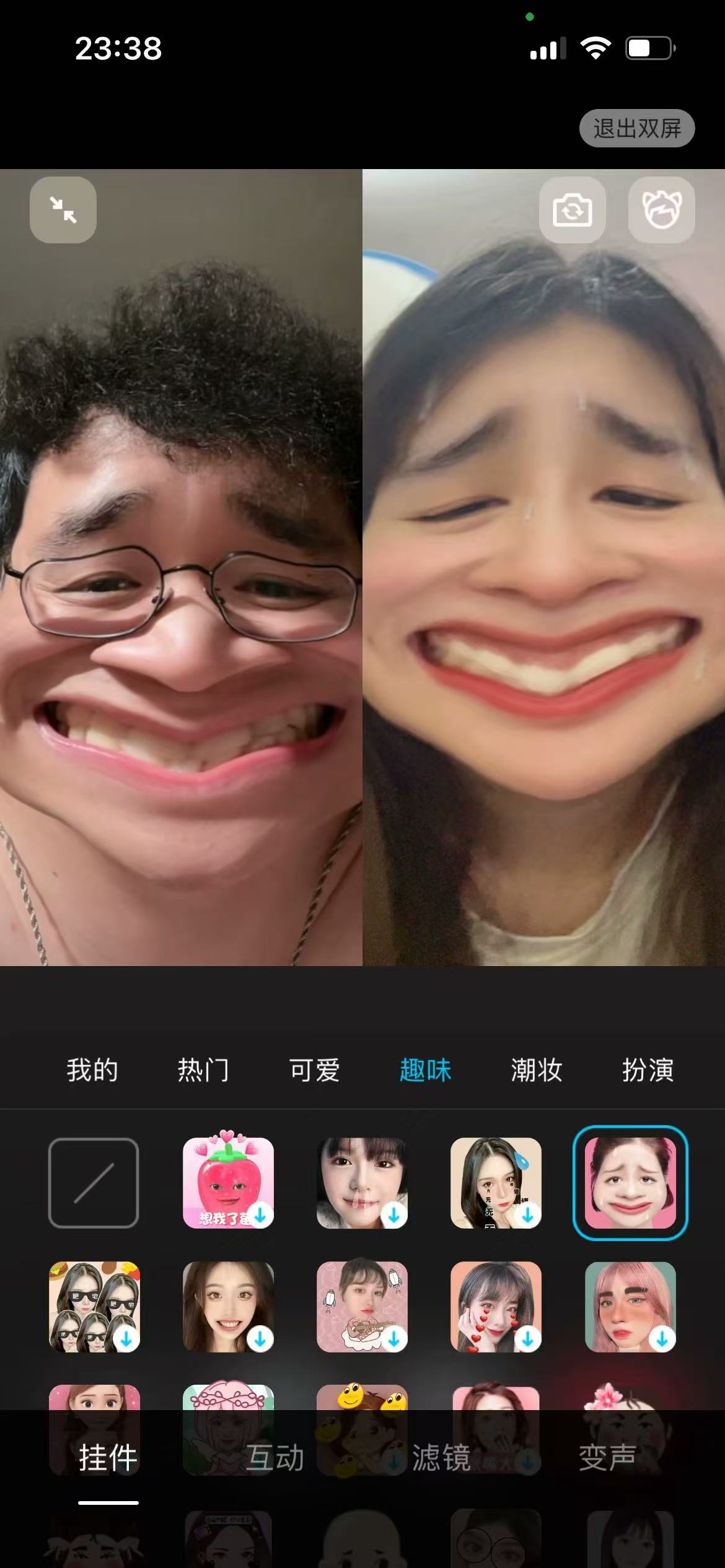The width and height of the screenshot is (725, 1568).
Task: Flip the camera with the switch icon
Action: point(572,210)
